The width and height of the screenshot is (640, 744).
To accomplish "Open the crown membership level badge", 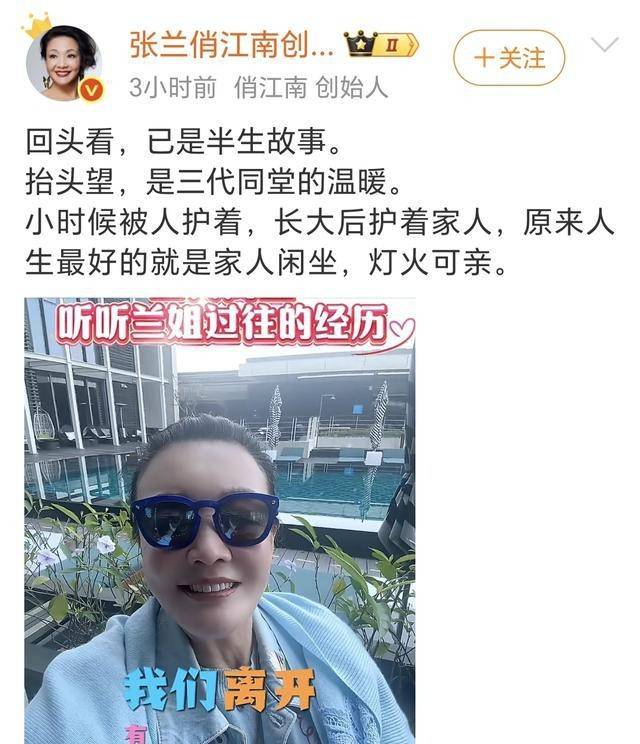I will (x=380, y=45).
